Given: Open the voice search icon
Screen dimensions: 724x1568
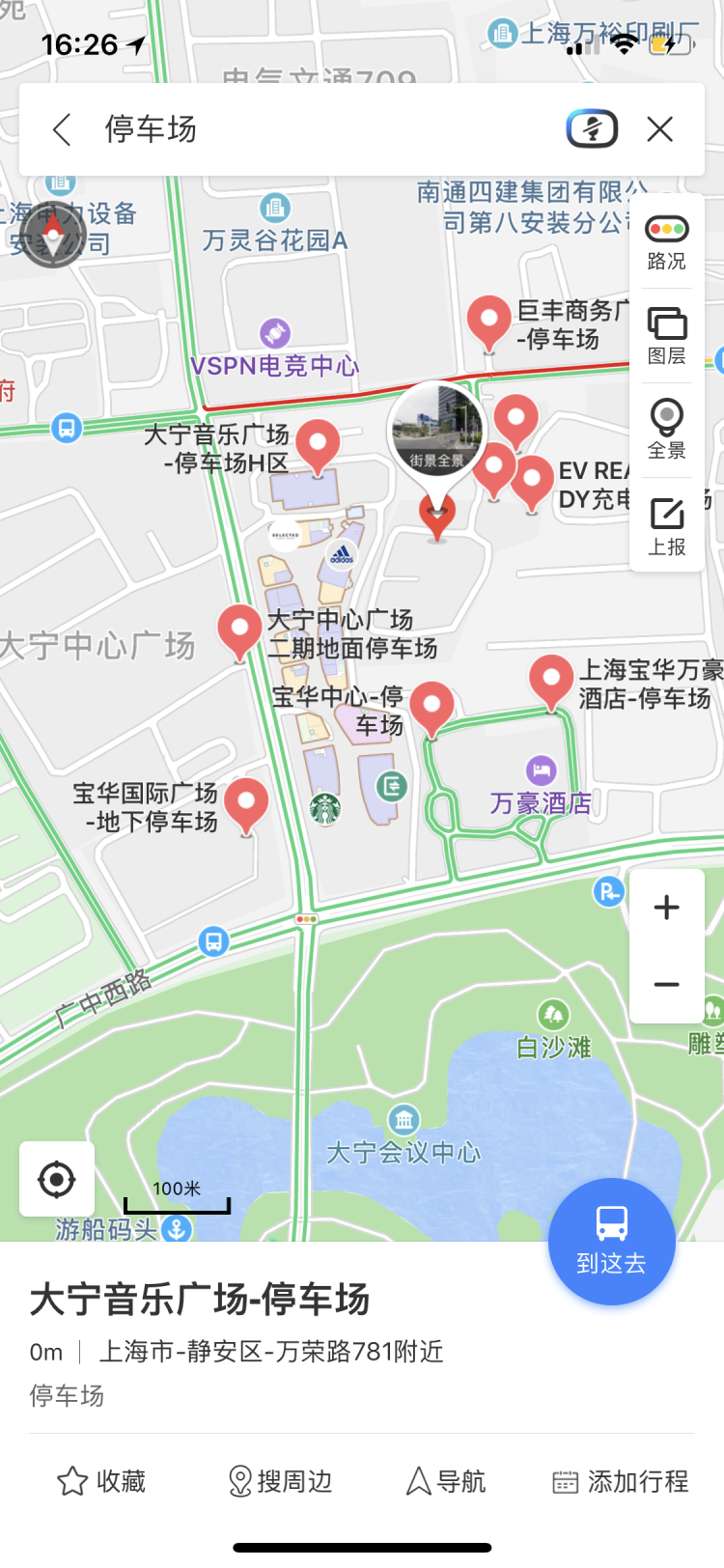Looking at the screenshot, I should 592,128.
